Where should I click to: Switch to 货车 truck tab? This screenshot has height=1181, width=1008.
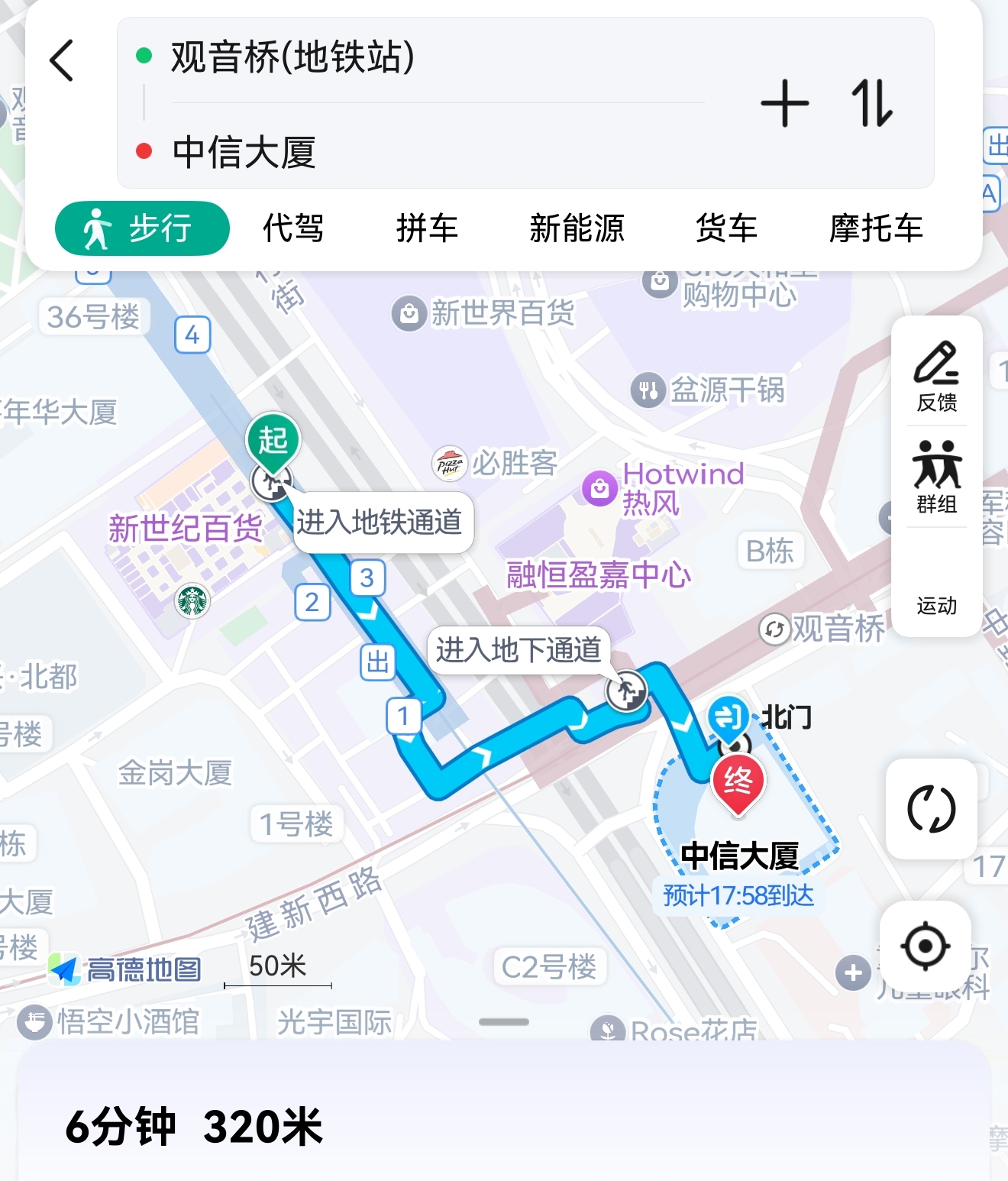726,228
